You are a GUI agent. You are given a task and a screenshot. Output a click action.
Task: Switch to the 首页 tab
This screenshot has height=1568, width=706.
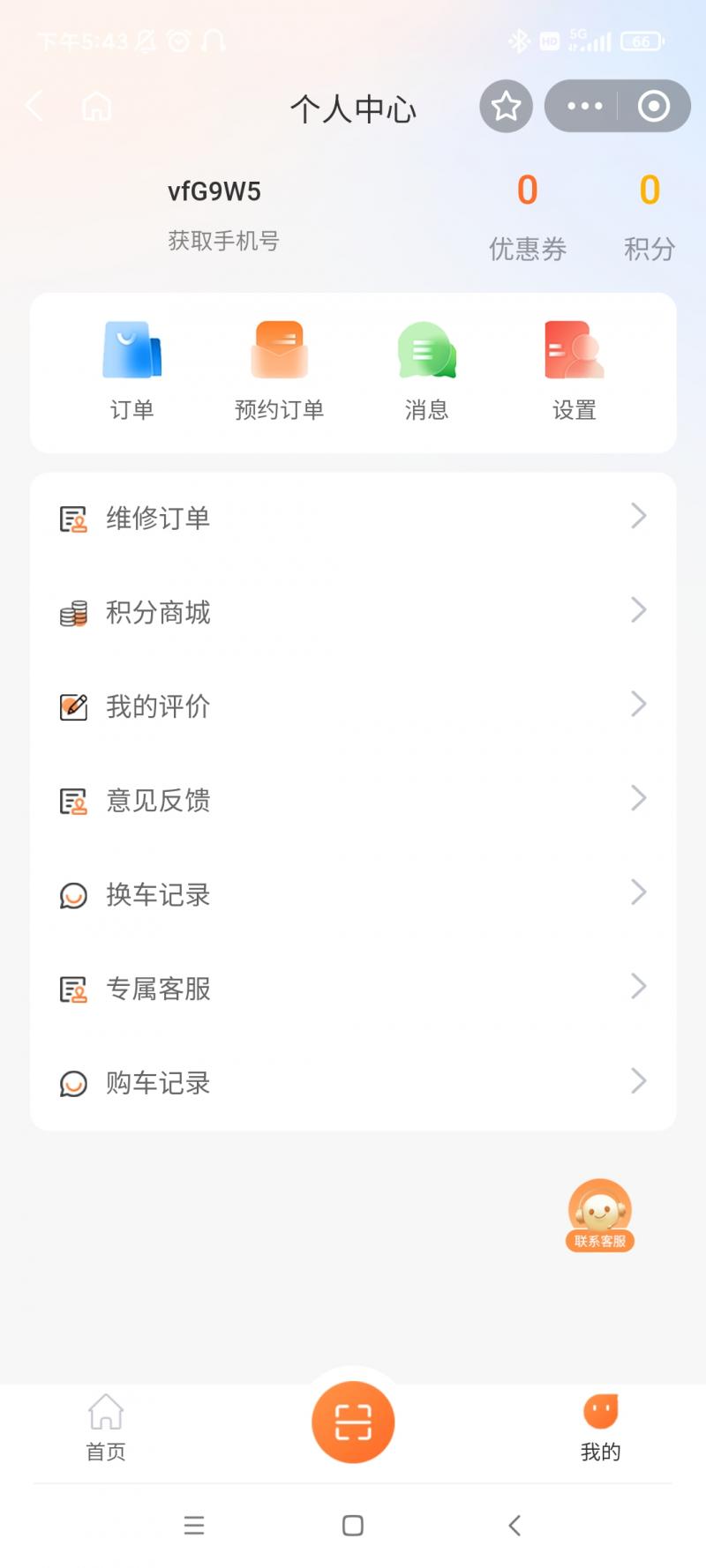(106, 1428)
